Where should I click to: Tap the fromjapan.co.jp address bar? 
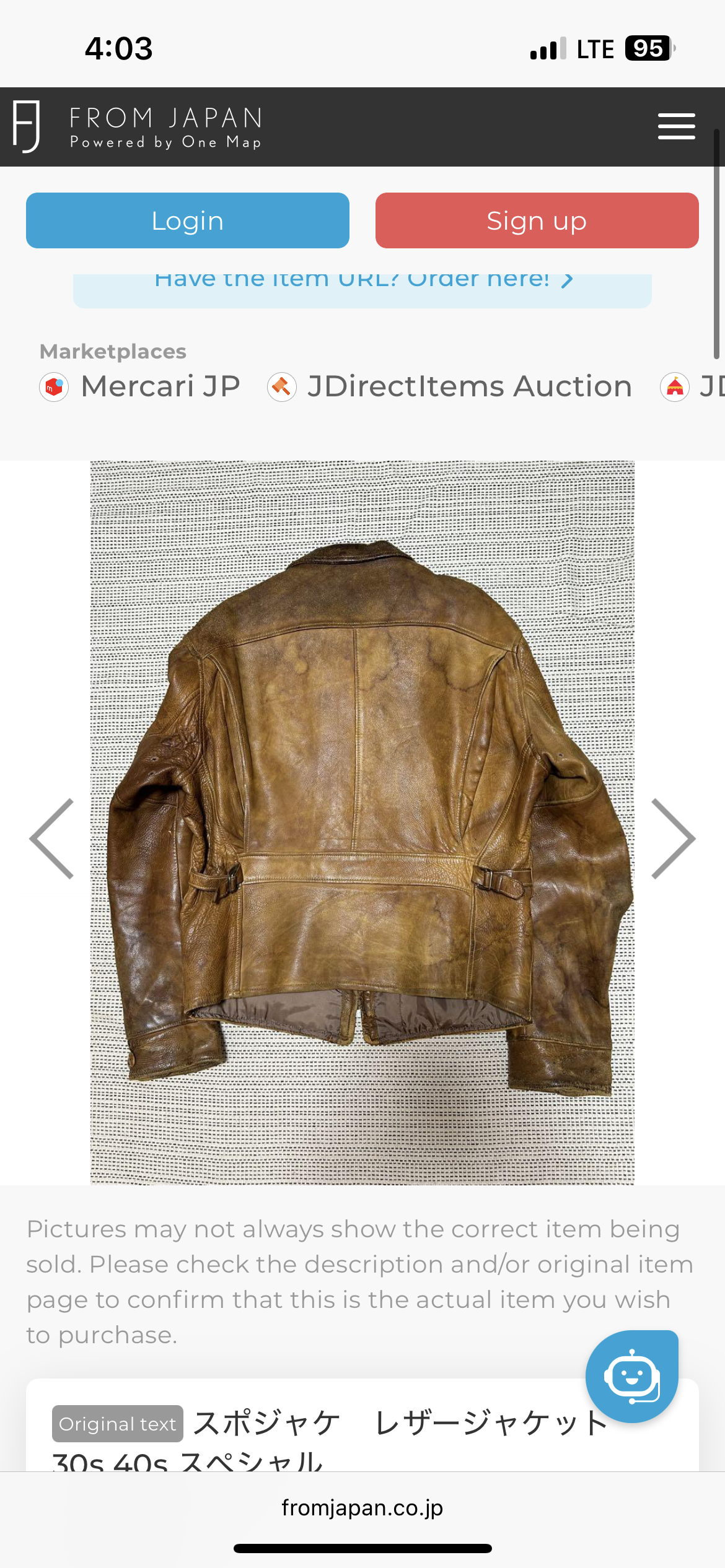[x=362, y=1507]
